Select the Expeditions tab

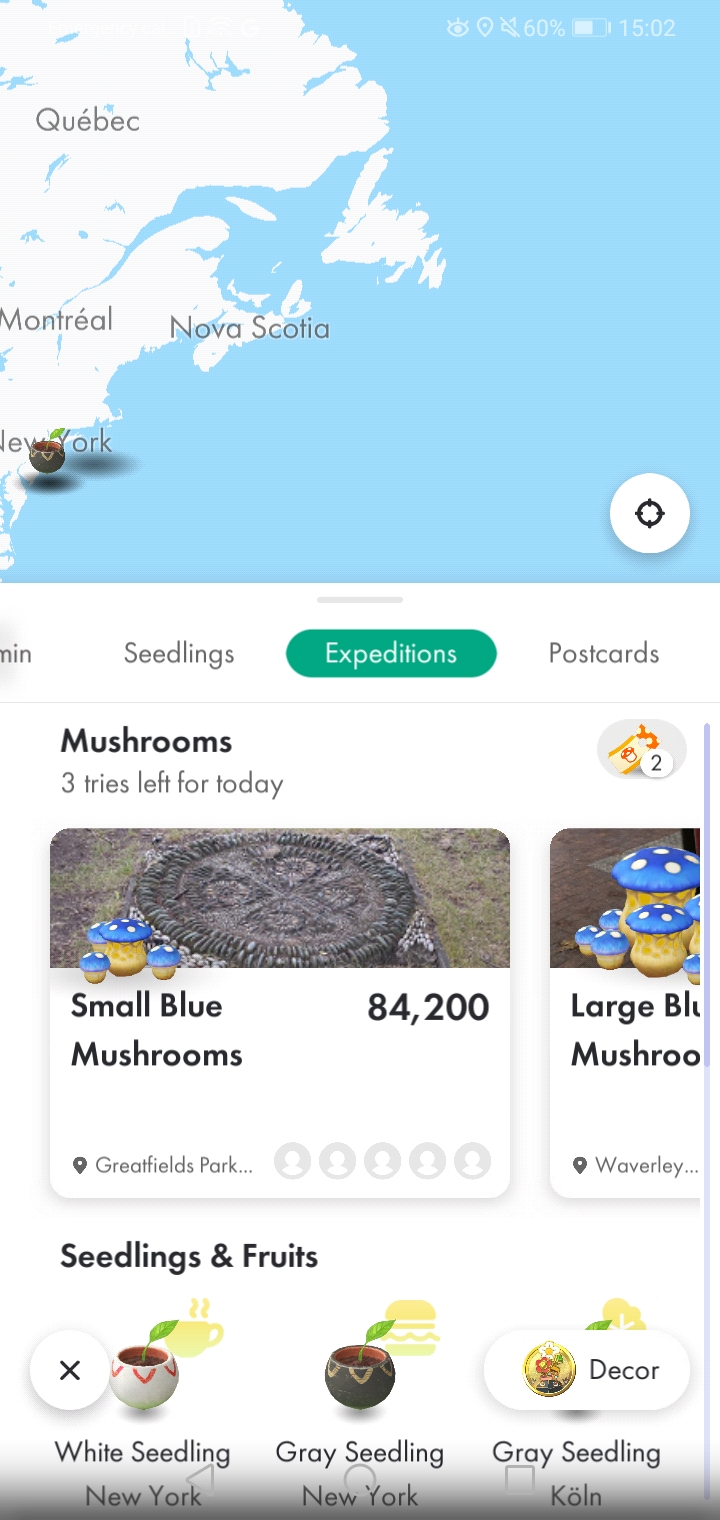(x=391, y=654)
